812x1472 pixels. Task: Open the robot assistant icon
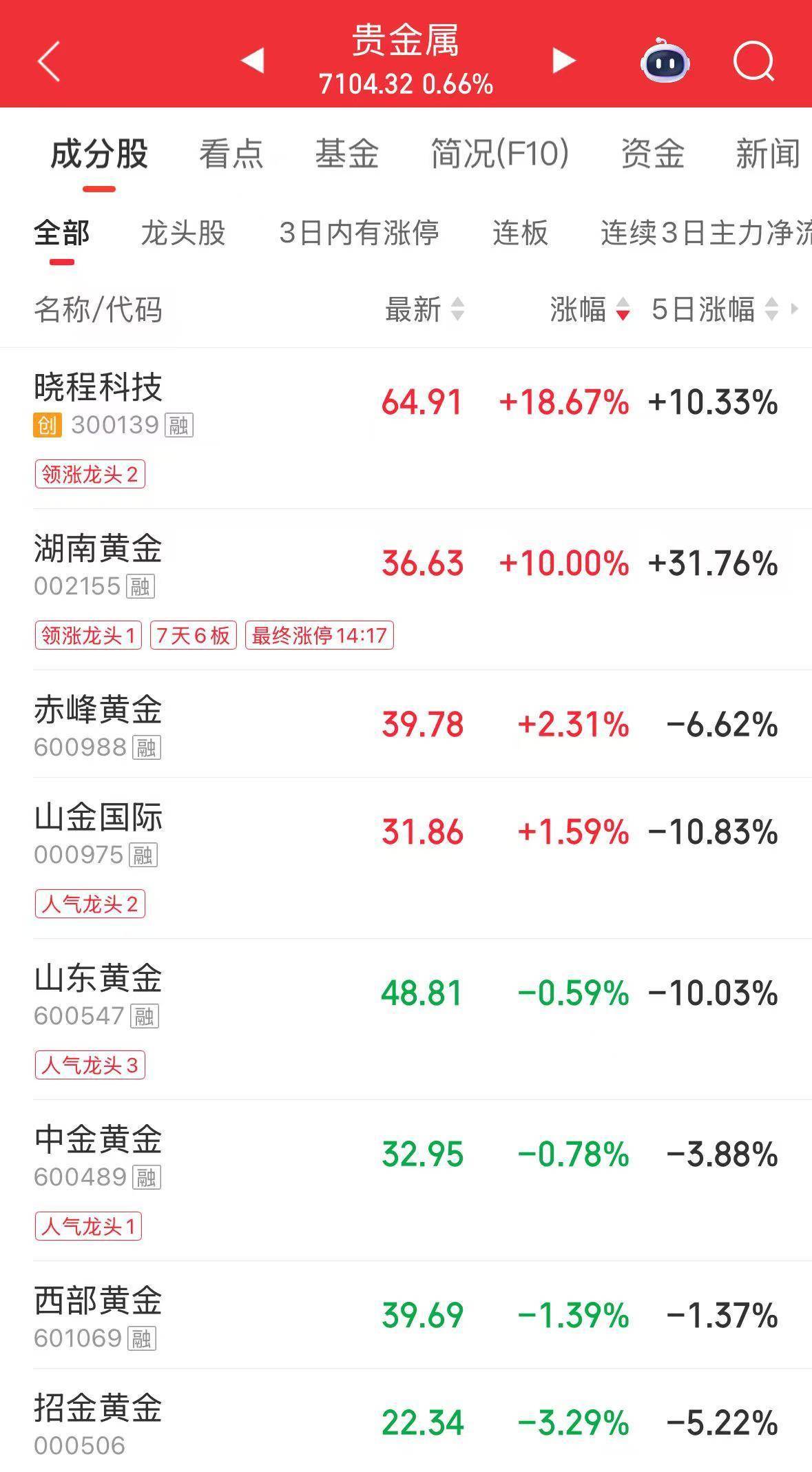pos(665,61)
